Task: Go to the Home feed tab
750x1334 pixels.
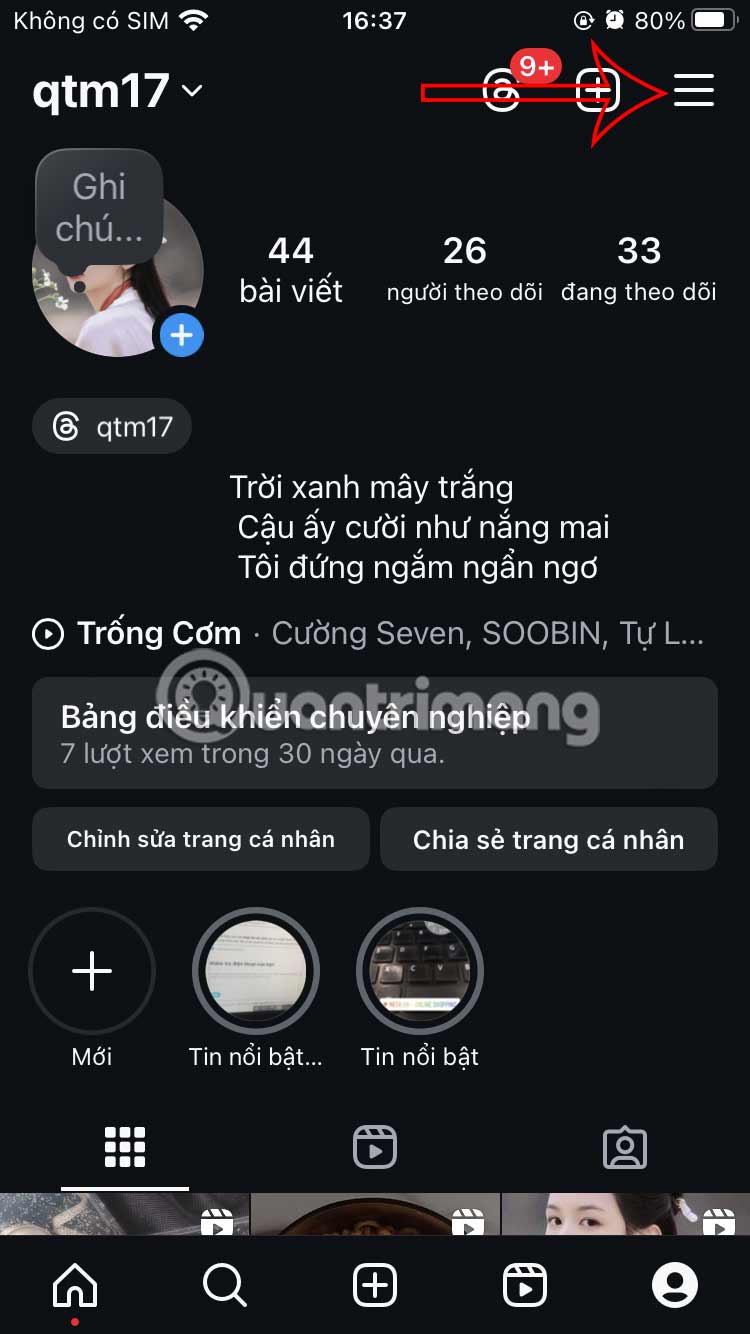Action: coord(75,1285)
